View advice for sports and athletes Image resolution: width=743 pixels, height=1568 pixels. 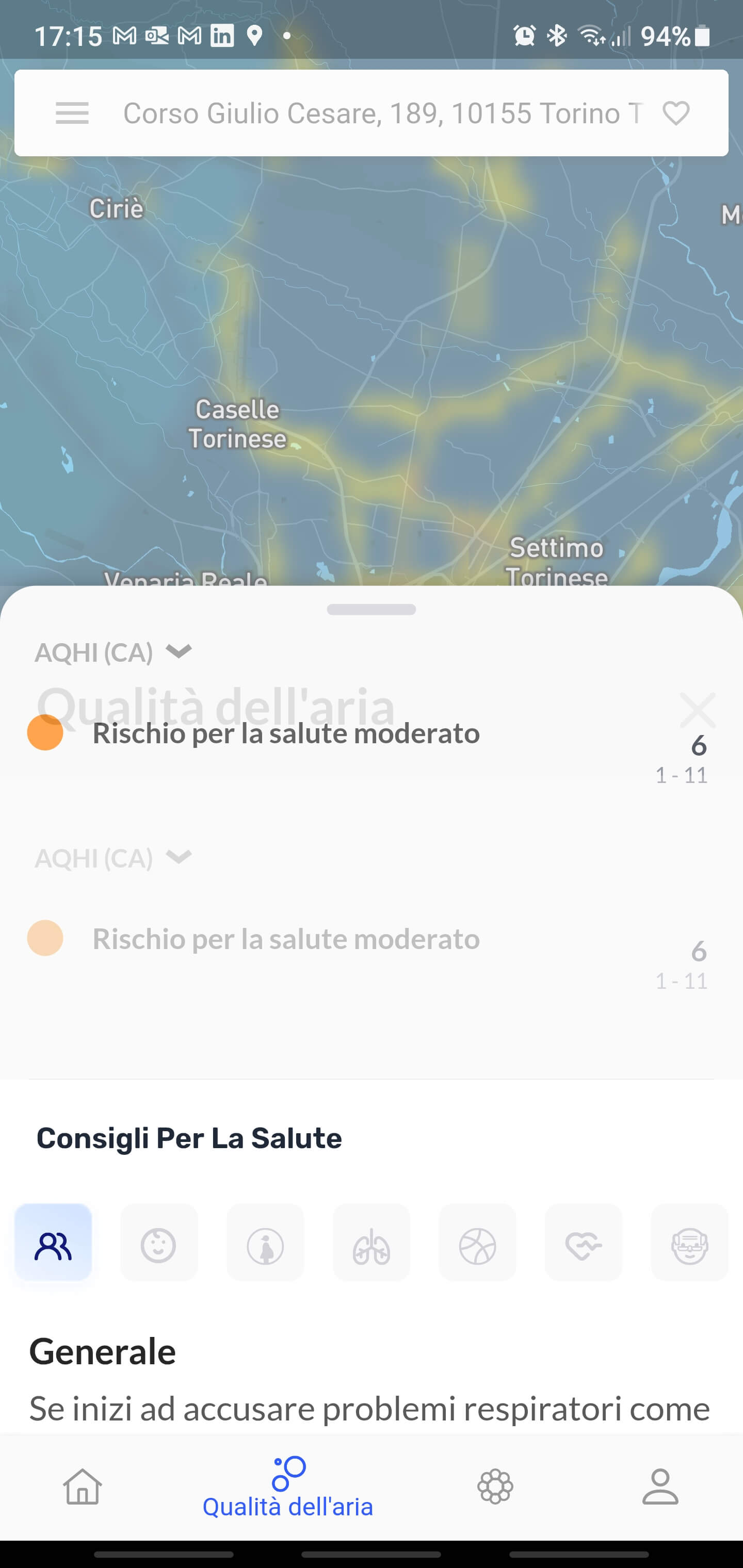pyautogui.click(x=477, y=1246)
